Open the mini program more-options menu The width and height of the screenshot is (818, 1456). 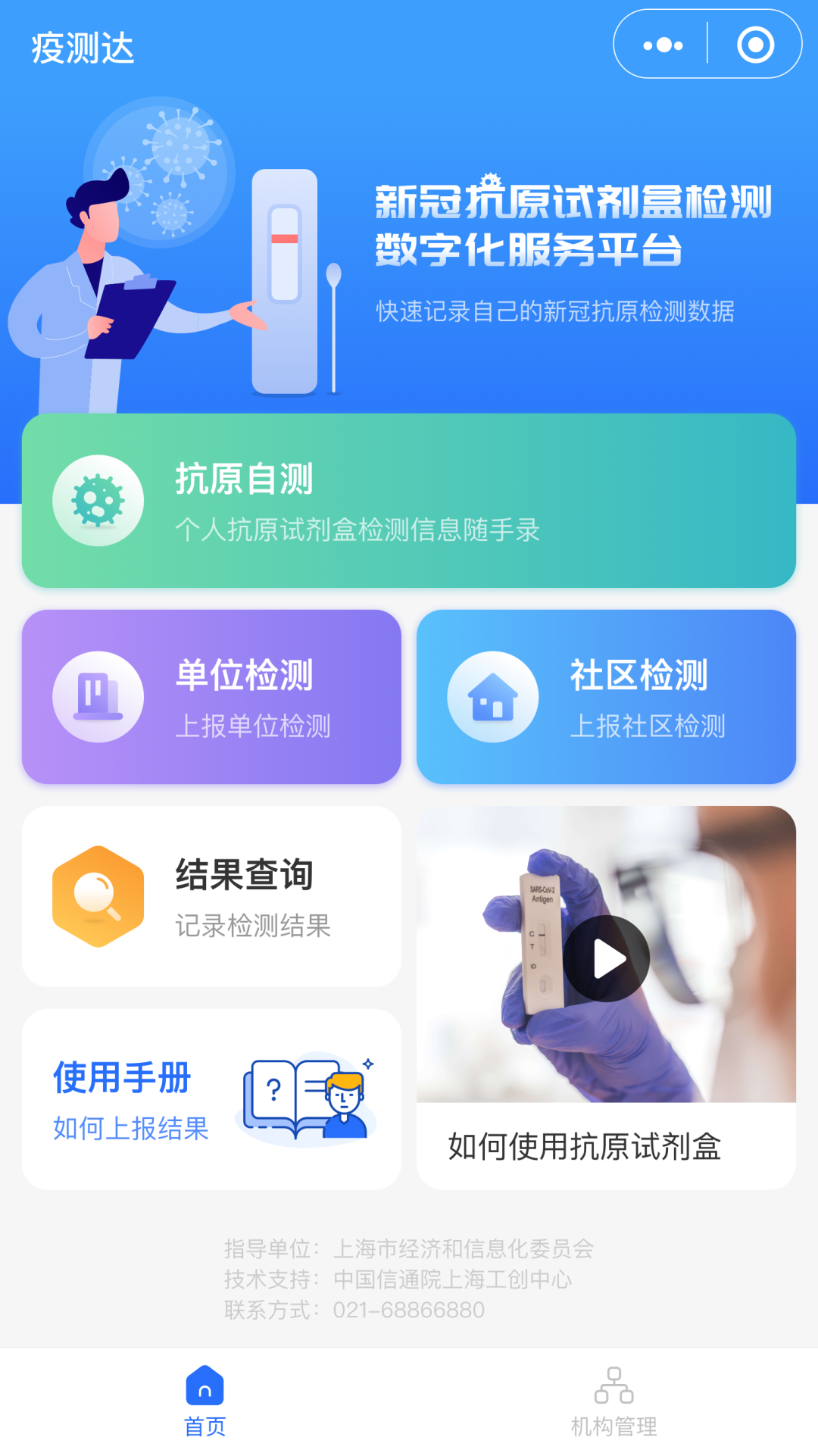(x=663, y=45)
